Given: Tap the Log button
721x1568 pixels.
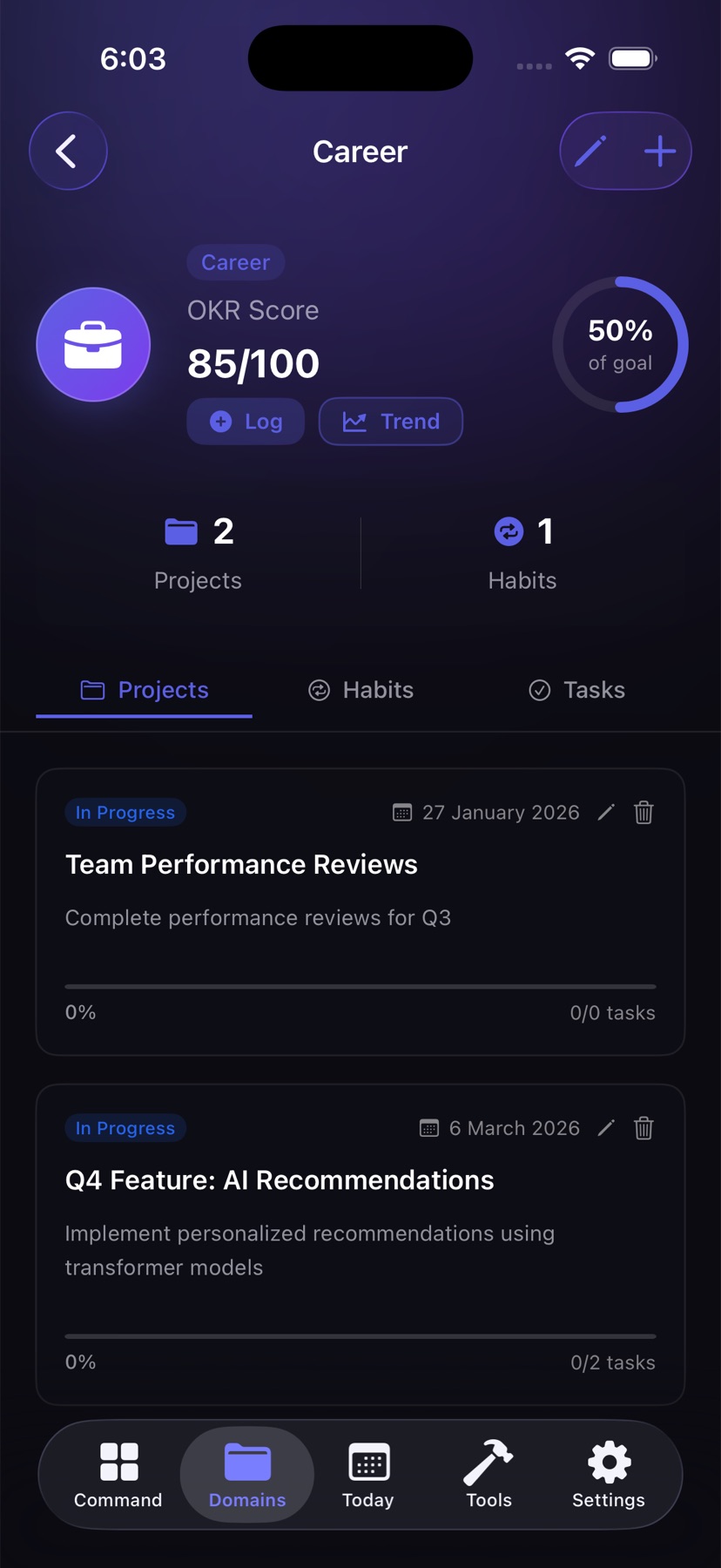Looking at the screenshot, I should (246, 422).
